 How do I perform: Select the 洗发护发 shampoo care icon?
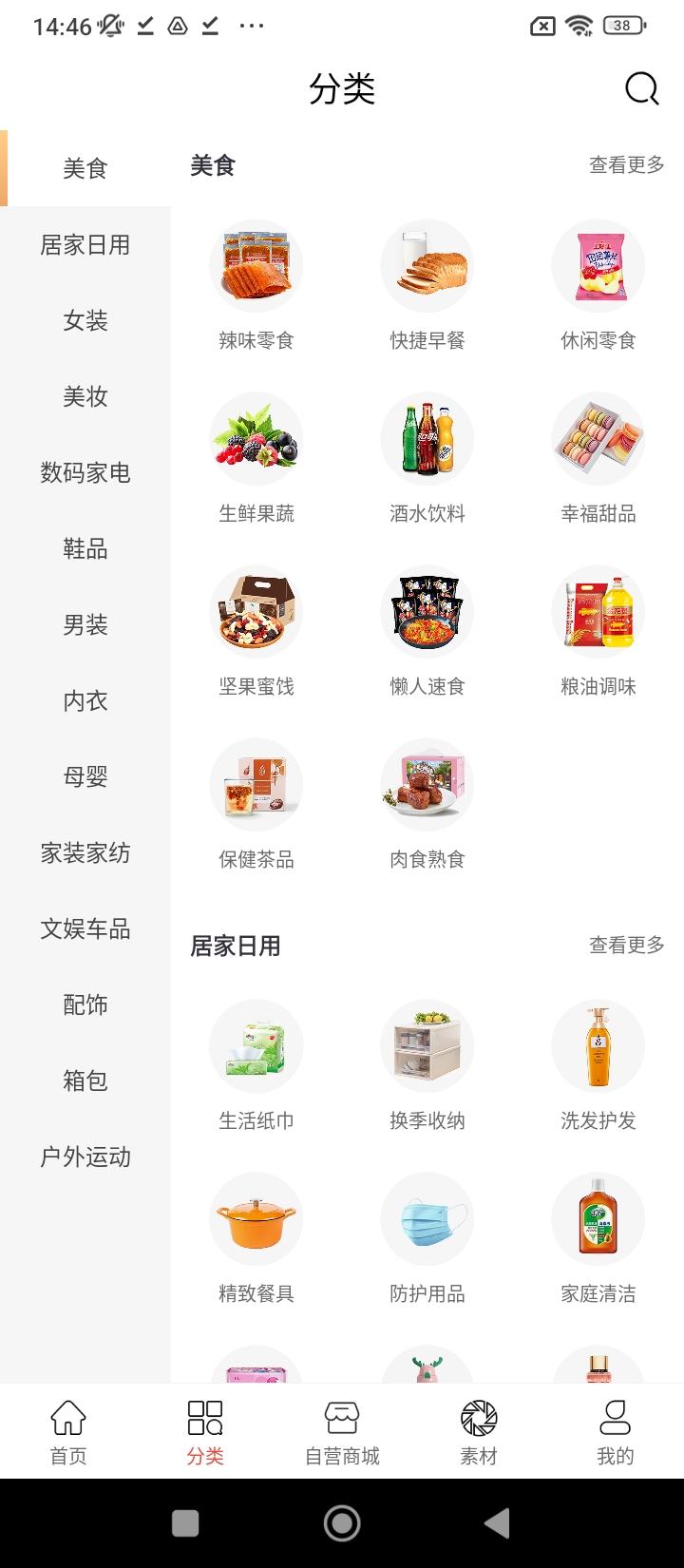click(598, 1045)
